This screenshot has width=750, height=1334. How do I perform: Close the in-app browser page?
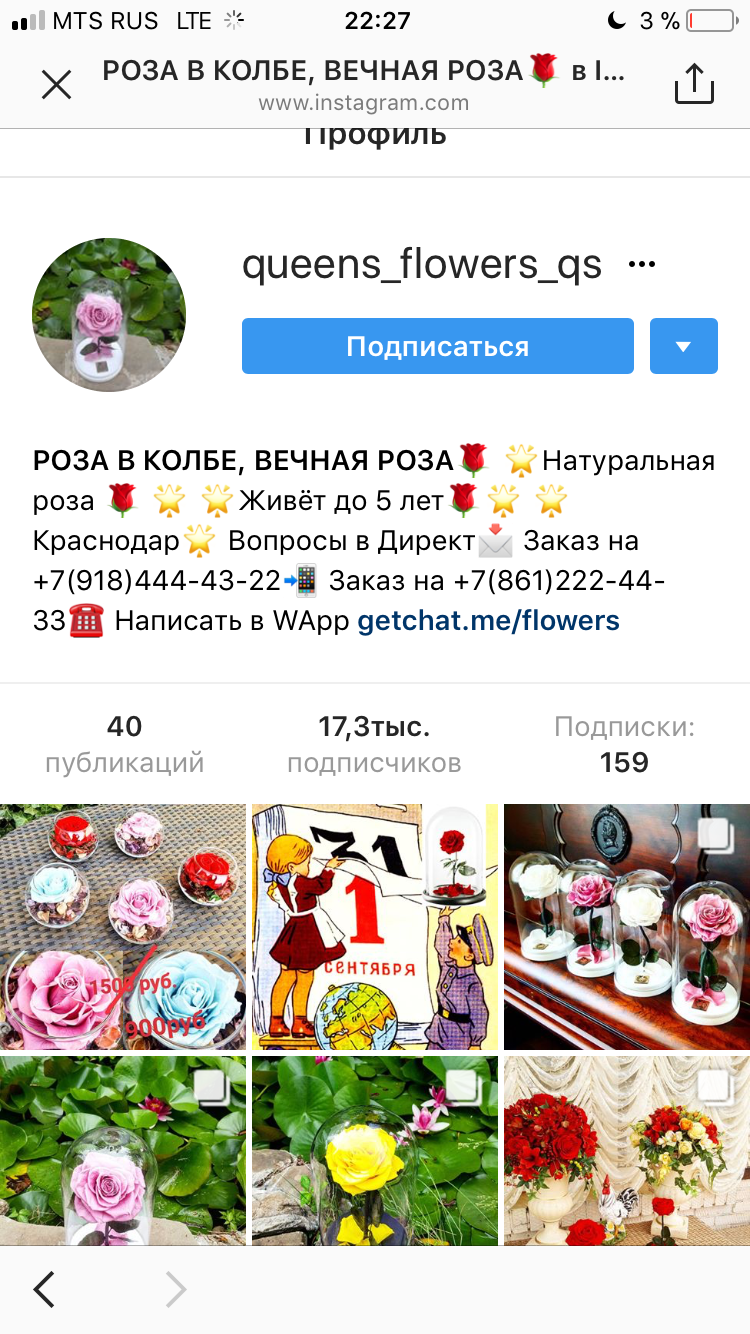(56, 85)
